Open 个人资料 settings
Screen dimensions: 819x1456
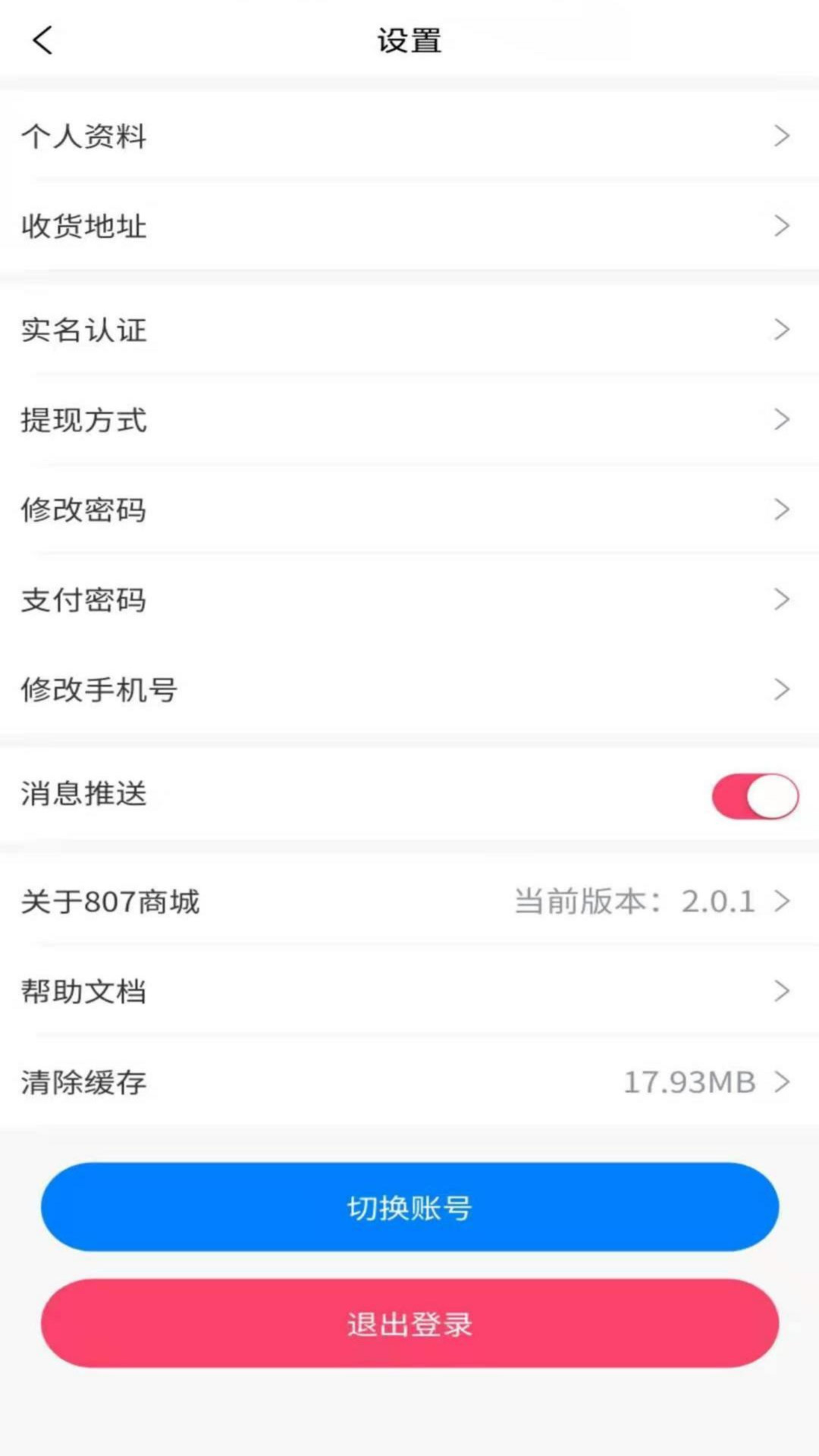pyautogui.click(x=409, y=136)
